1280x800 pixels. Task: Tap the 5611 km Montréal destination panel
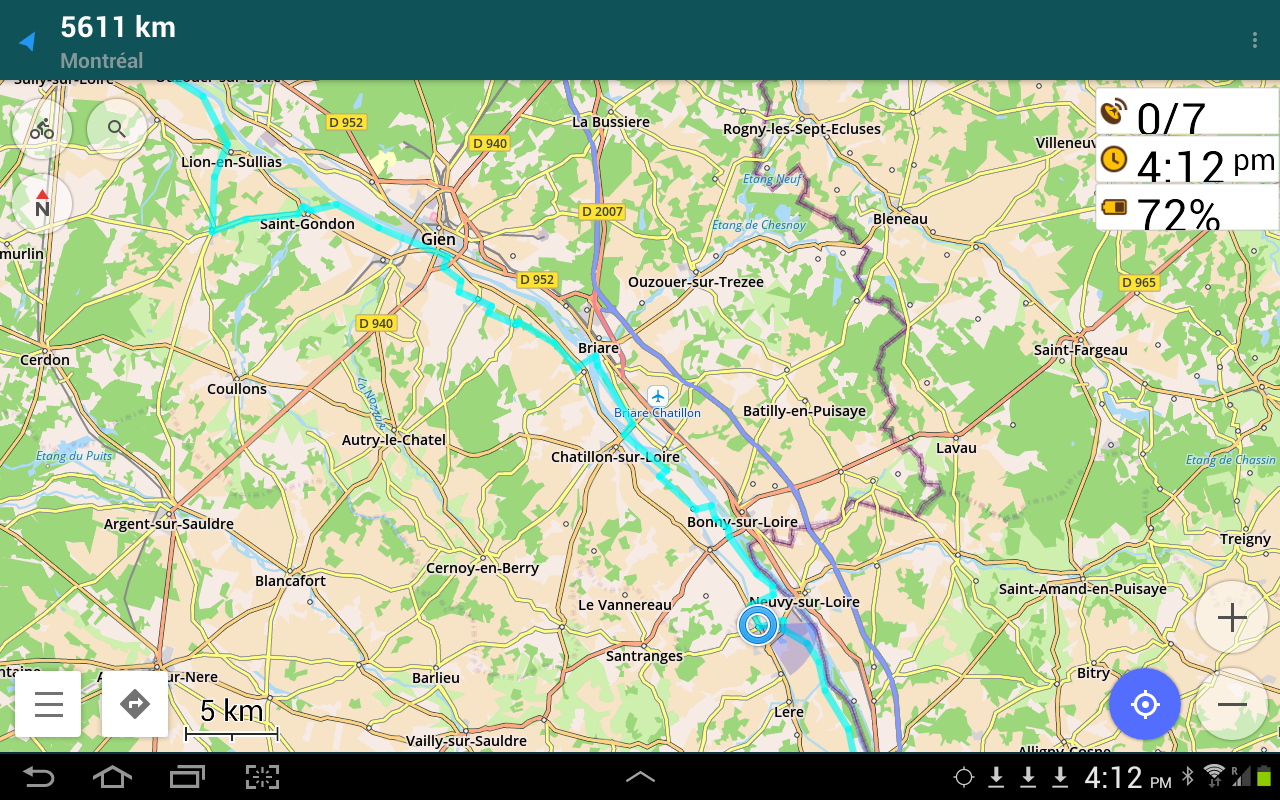[118, 40]
